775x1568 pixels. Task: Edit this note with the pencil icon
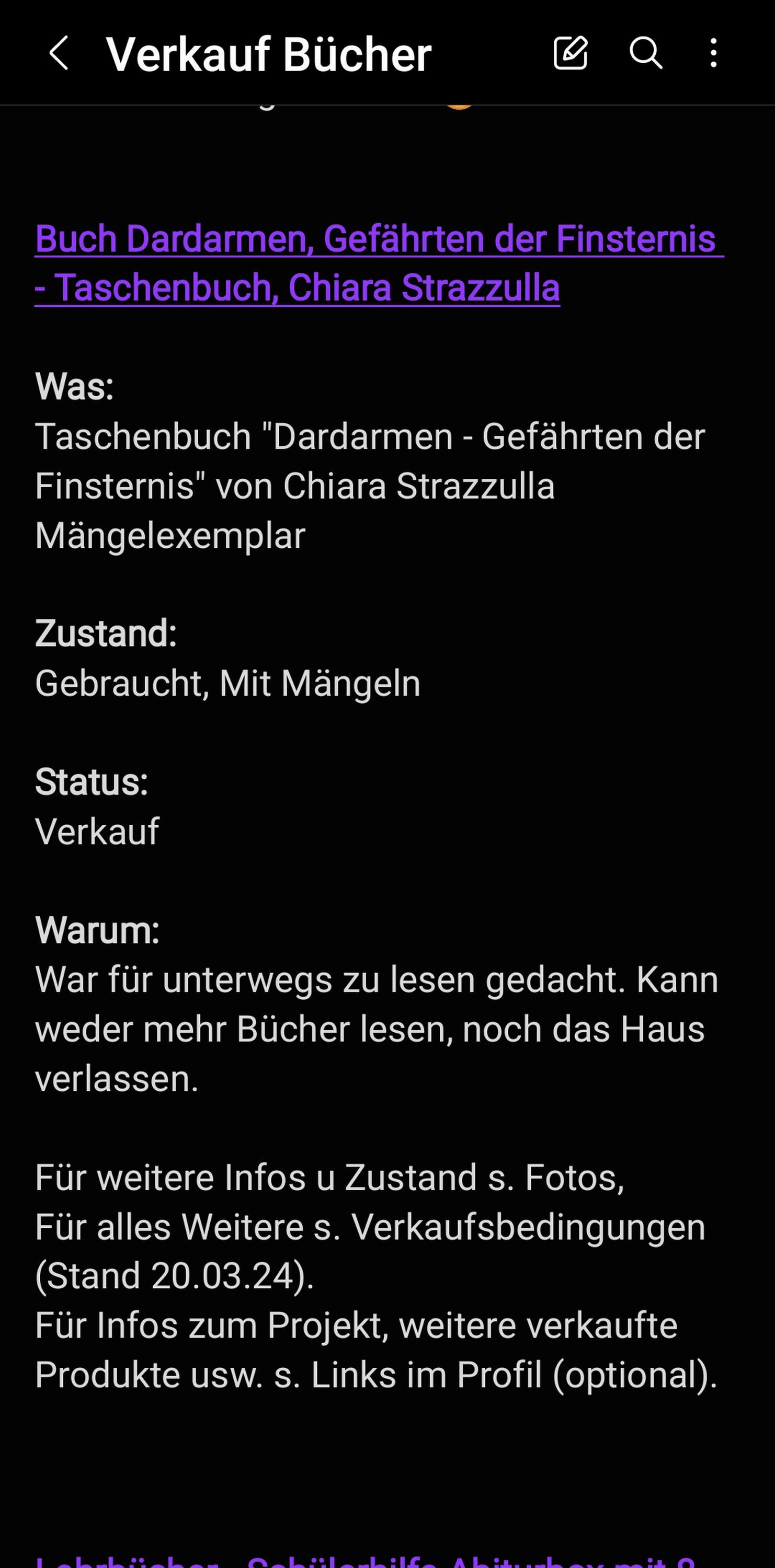pyautogui.click(x=571, y=53)
